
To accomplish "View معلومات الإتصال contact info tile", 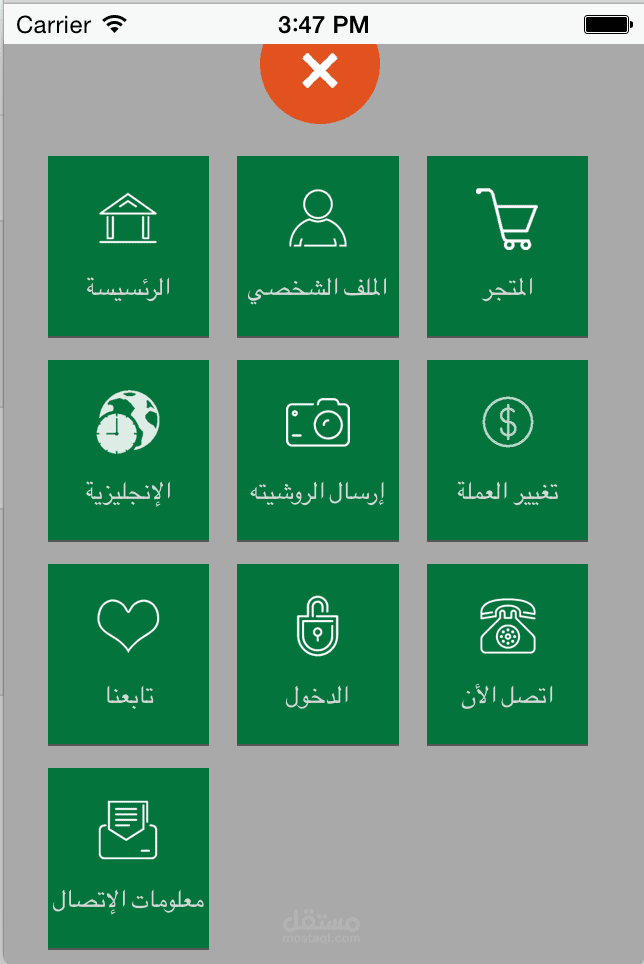I will (x=128, y=858).
